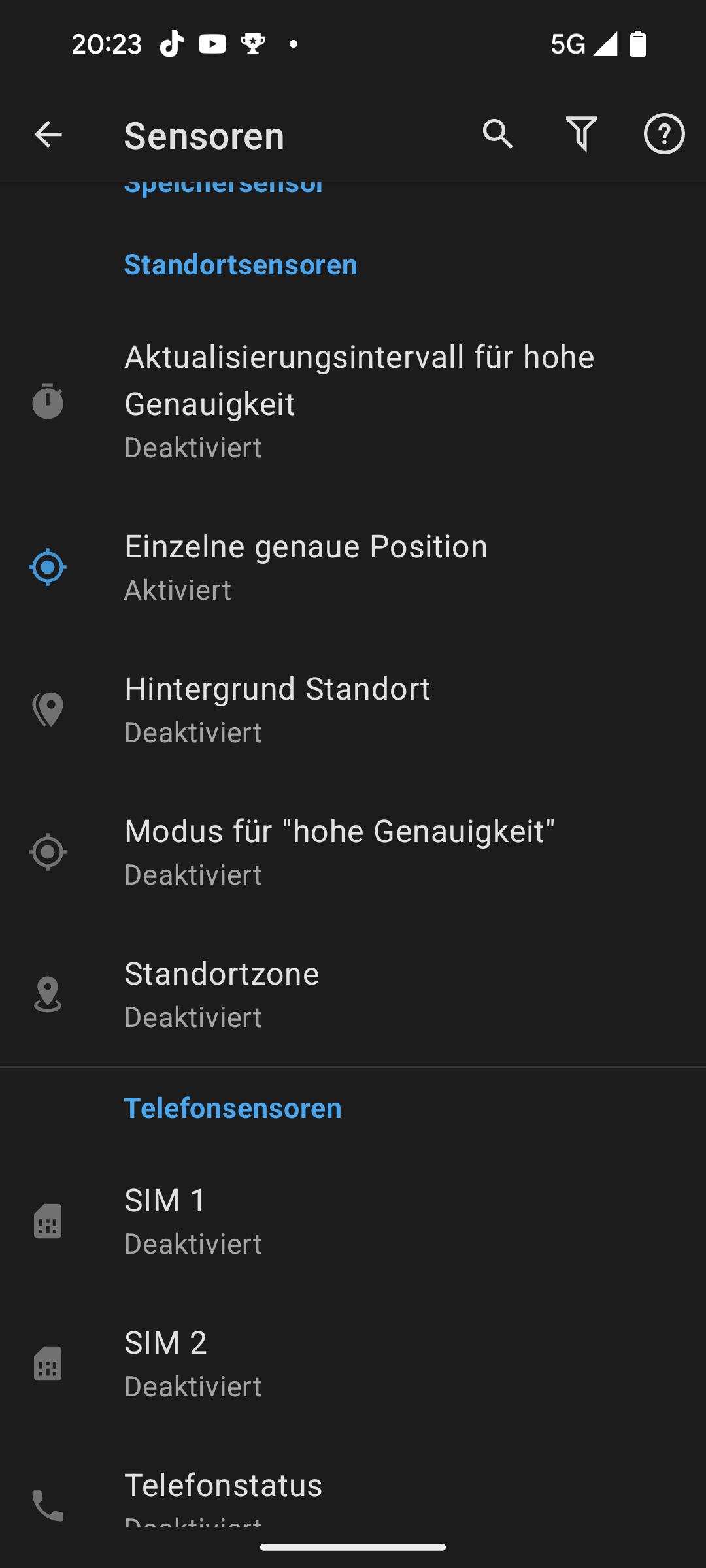The width and height of the screenshot is (706, 1568).
Task: Open Modus für "hohe Genauigkeit"
Action: [x=353, y=852]
